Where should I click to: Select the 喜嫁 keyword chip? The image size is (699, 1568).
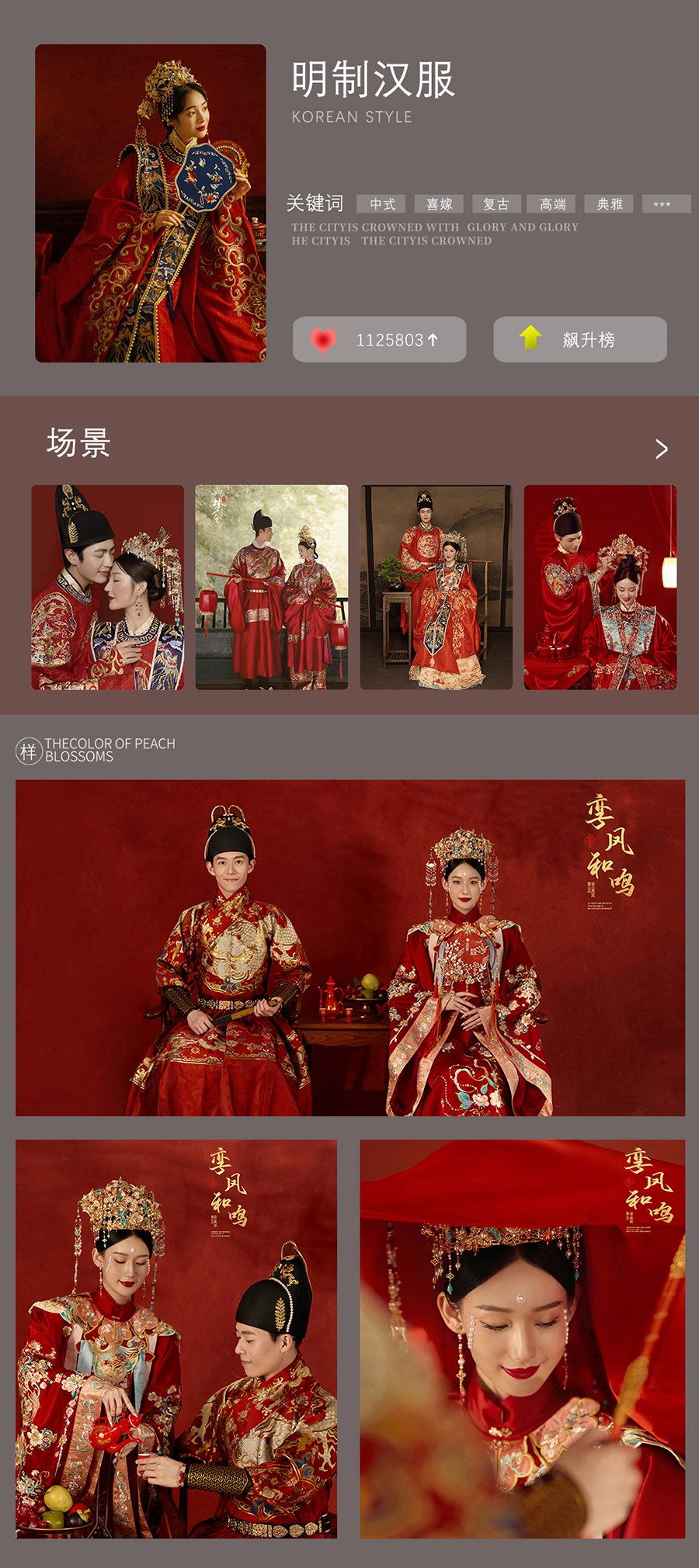point(439,204)
